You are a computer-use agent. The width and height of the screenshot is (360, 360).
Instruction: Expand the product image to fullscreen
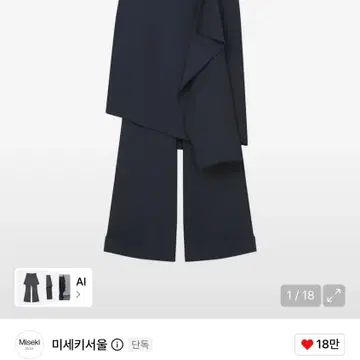tap(334, 295)
